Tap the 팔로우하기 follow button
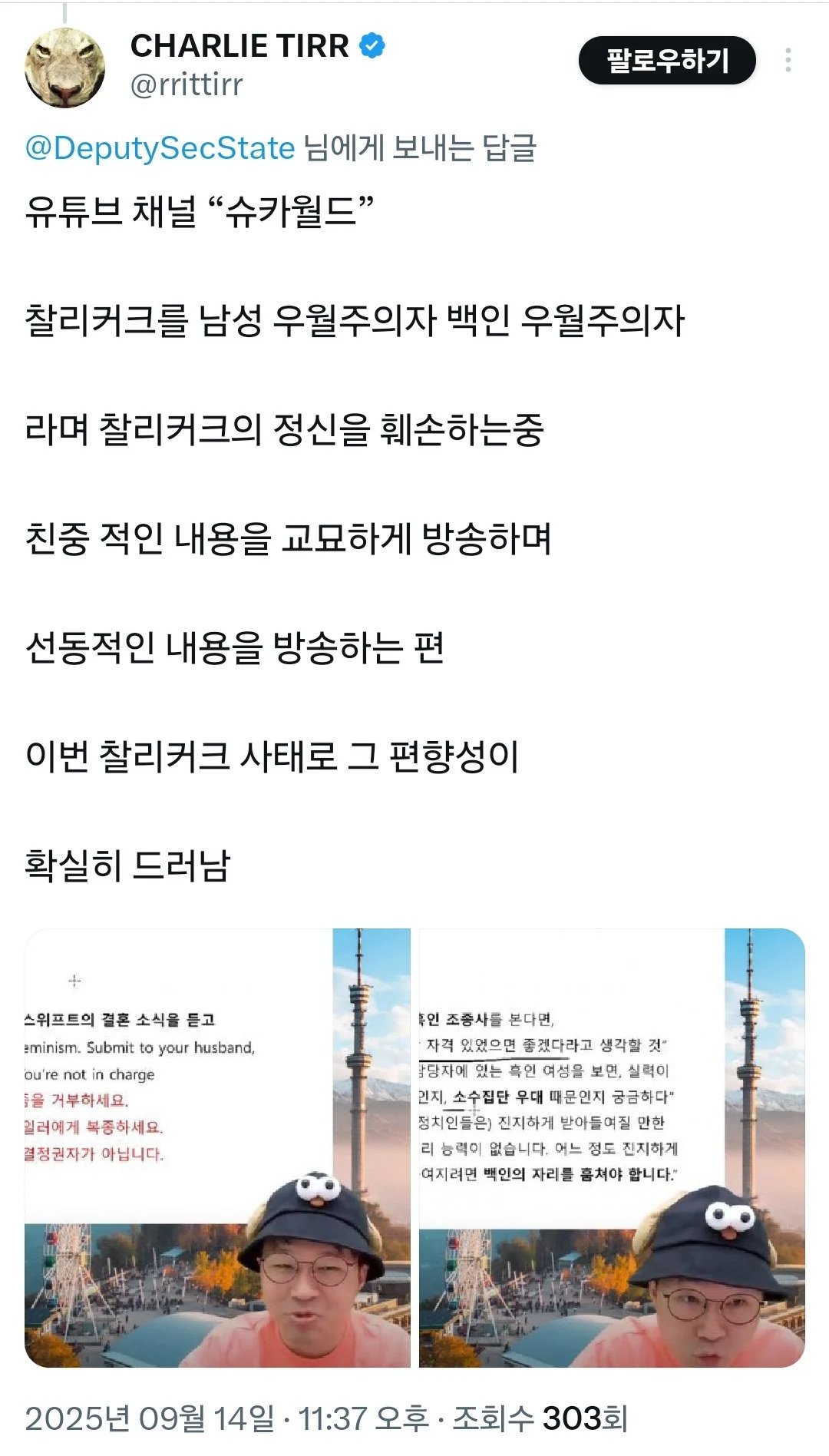This screenshot has height=1456, width=829. tap(666, 61)
